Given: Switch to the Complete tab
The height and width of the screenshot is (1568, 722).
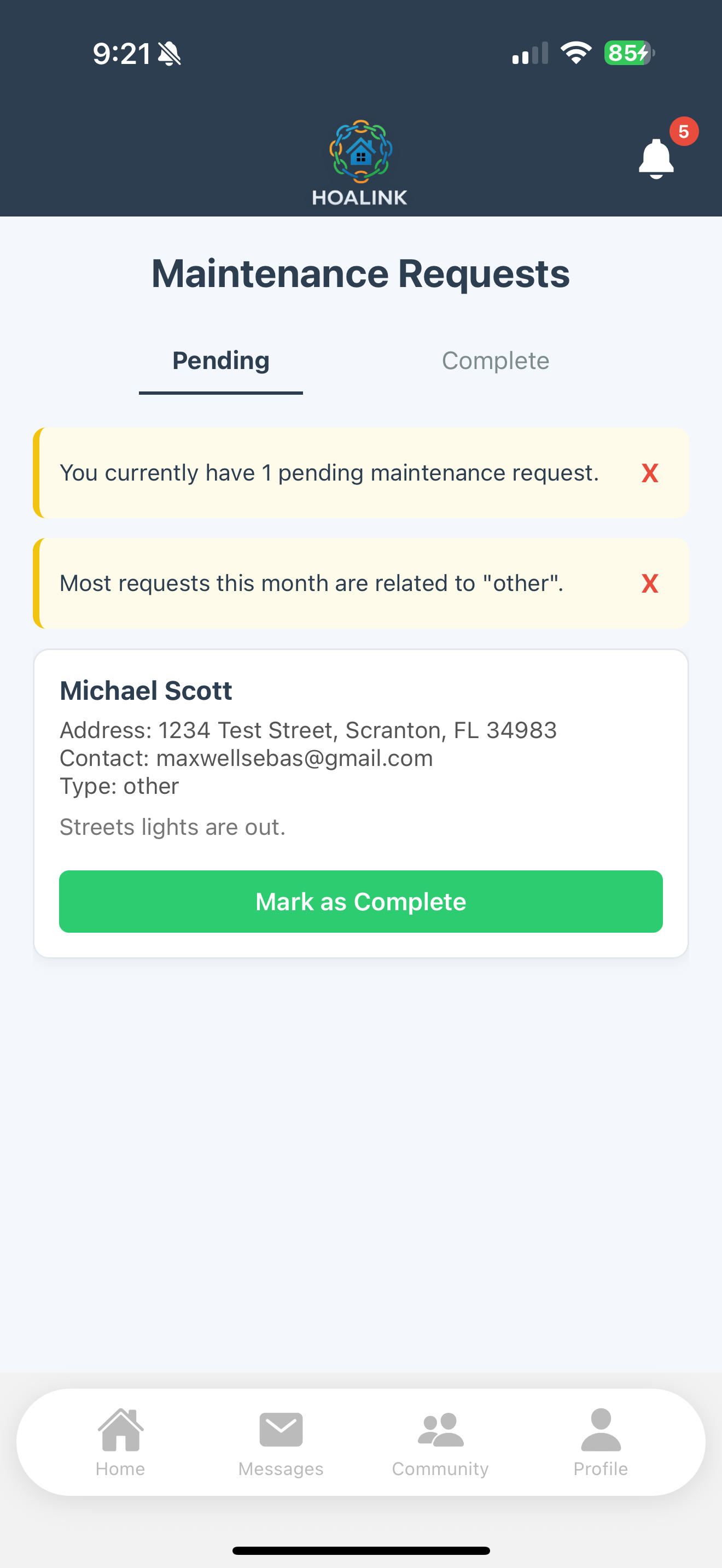Looking at the screenshot, I should point(496,361).
